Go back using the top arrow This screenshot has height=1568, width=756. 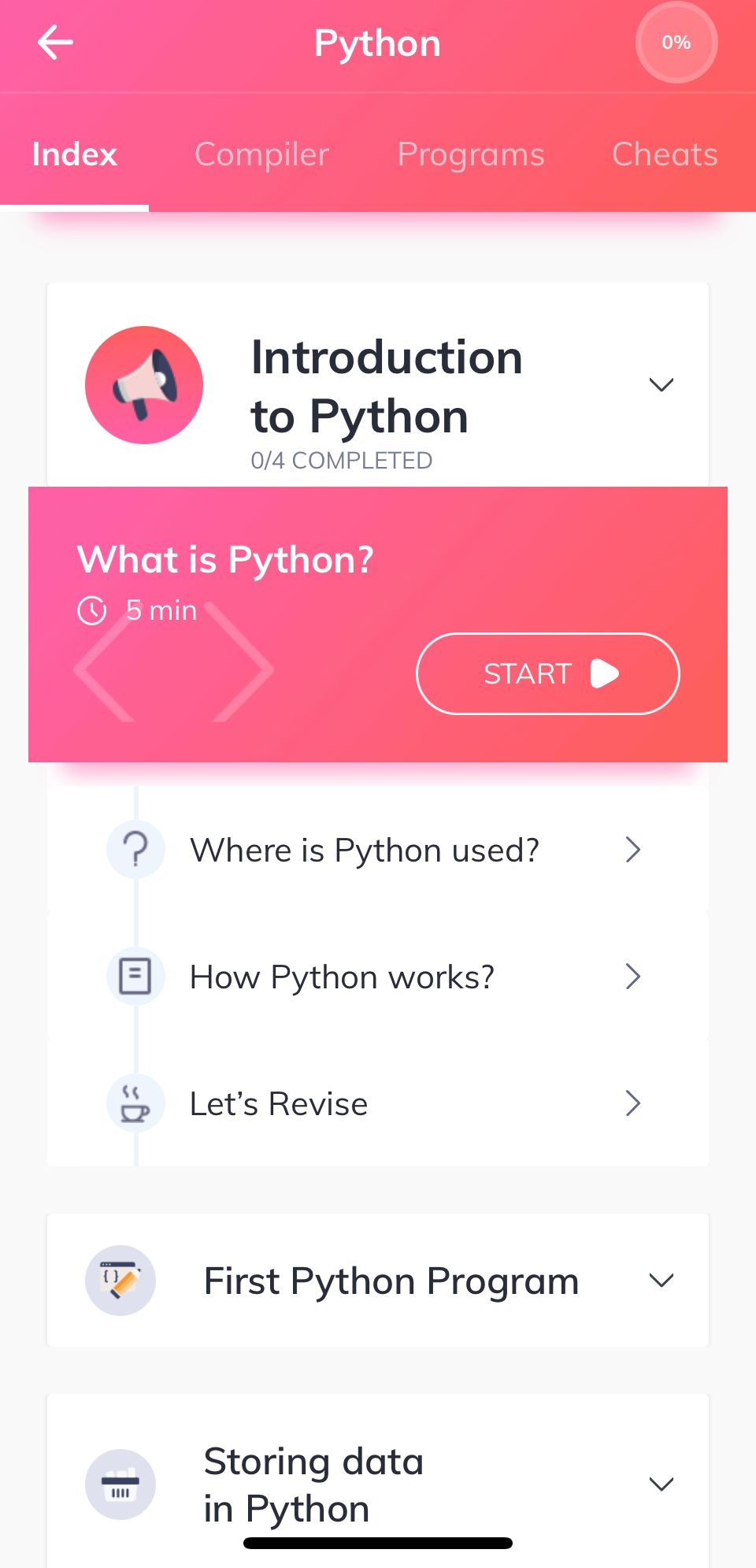pos(55,43)
